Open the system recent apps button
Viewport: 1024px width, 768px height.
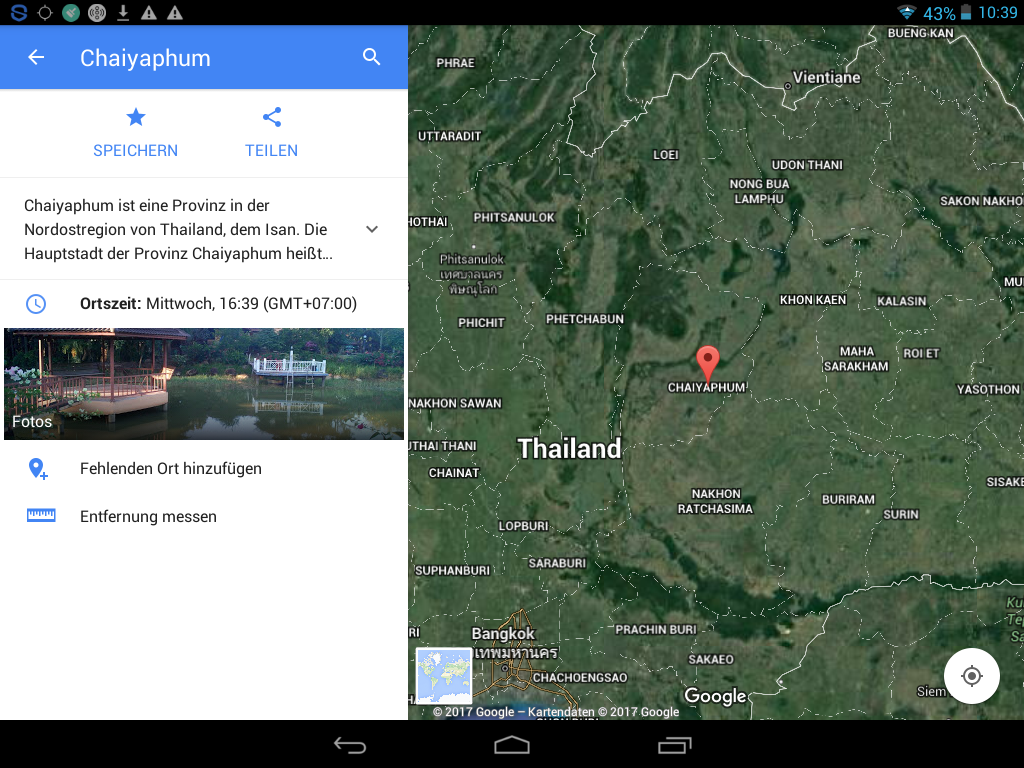click(x=674, y=745)
